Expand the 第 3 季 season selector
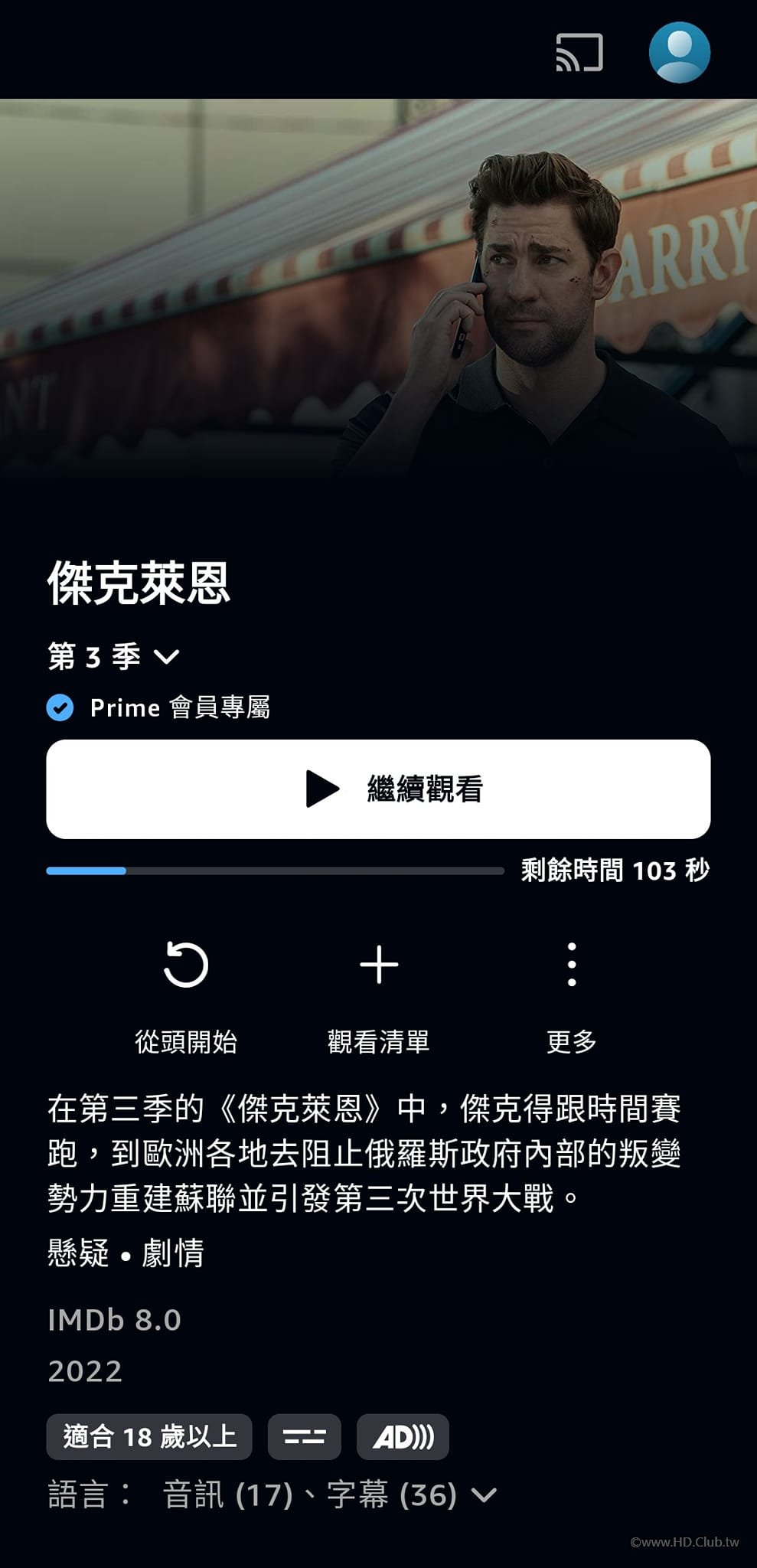 pos(114,657)
